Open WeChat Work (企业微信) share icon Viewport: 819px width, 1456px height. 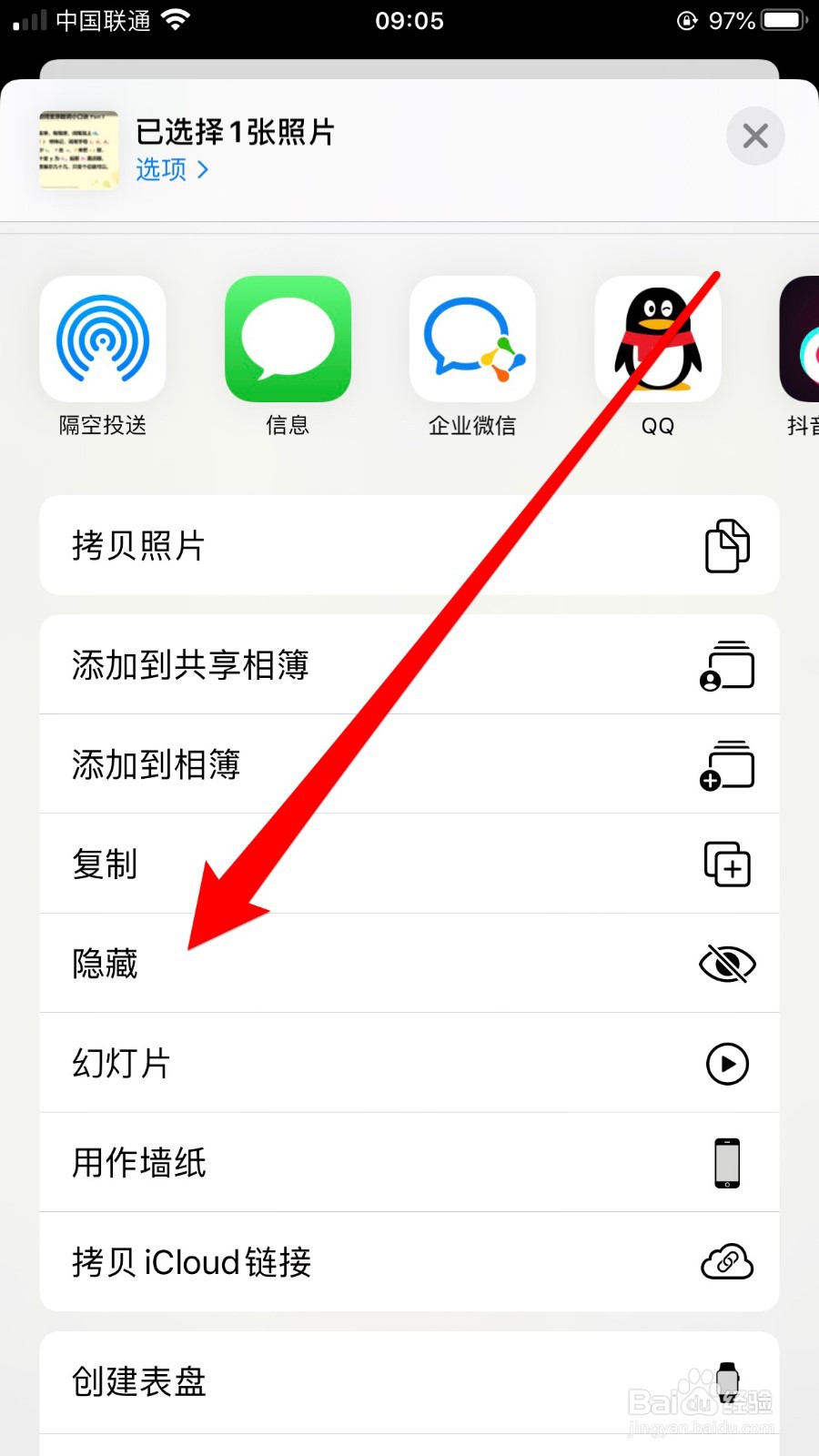472,339
